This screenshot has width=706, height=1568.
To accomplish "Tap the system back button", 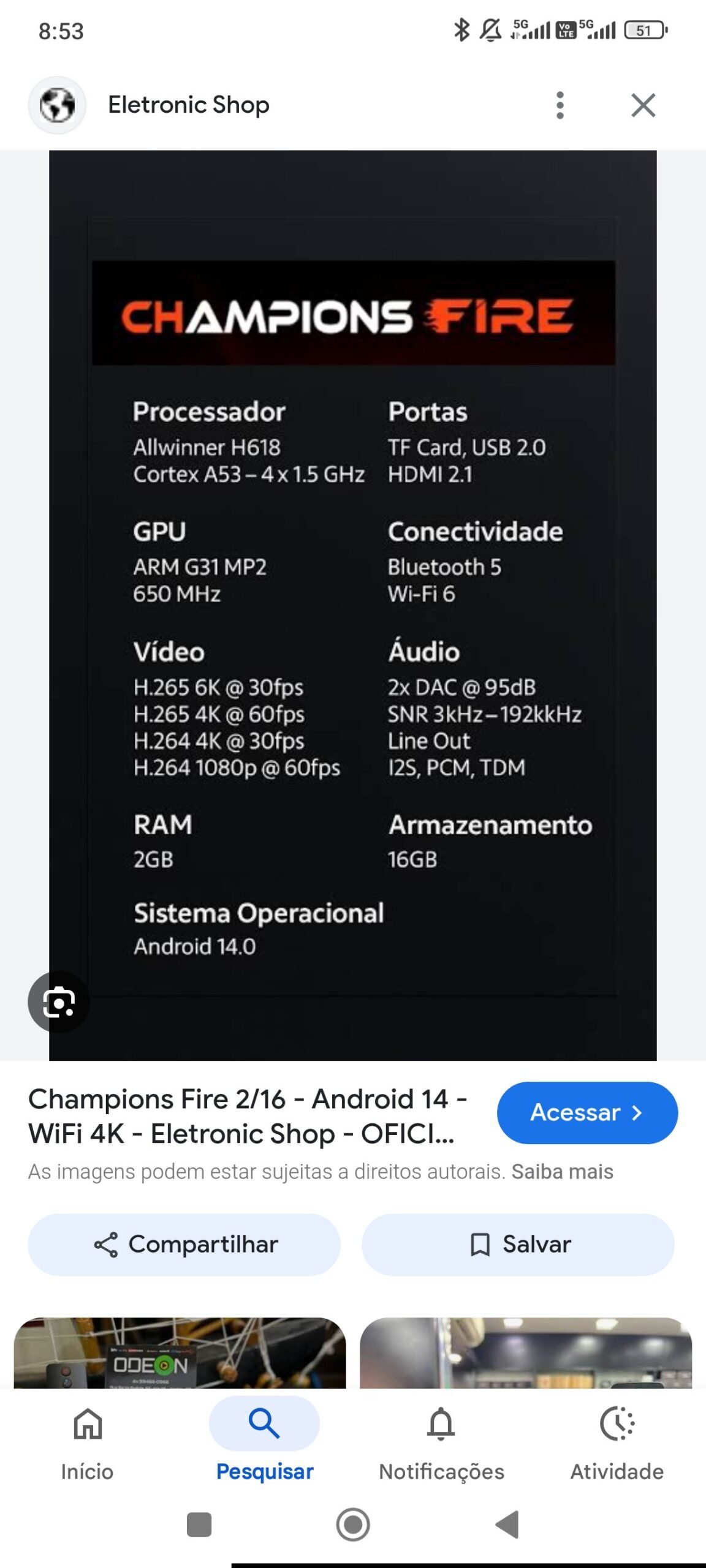I will [x=507, y=1525].
